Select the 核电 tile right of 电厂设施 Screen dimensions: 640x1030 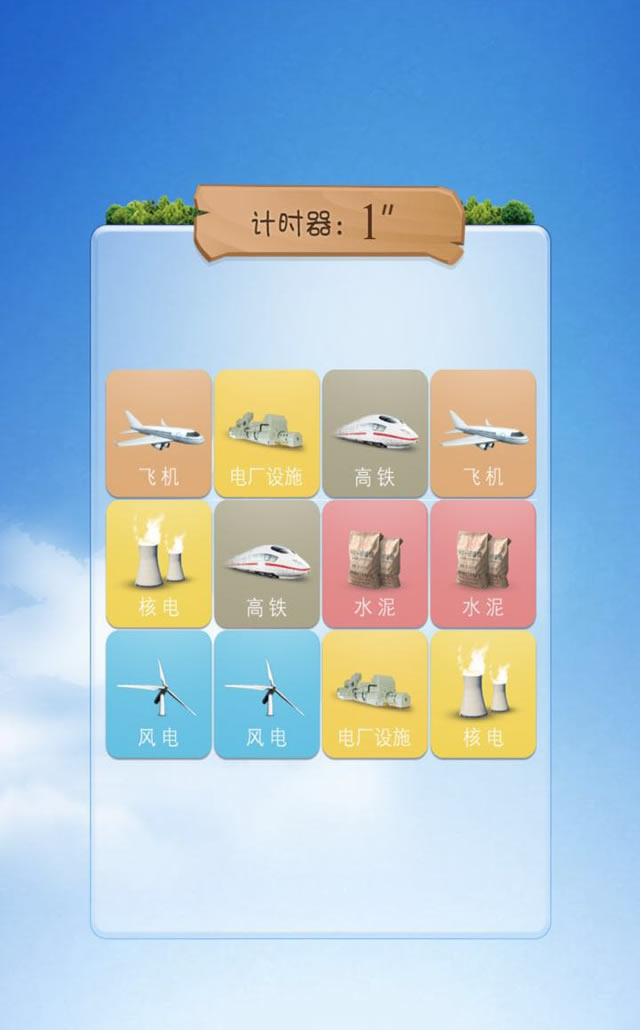[483, 694]
